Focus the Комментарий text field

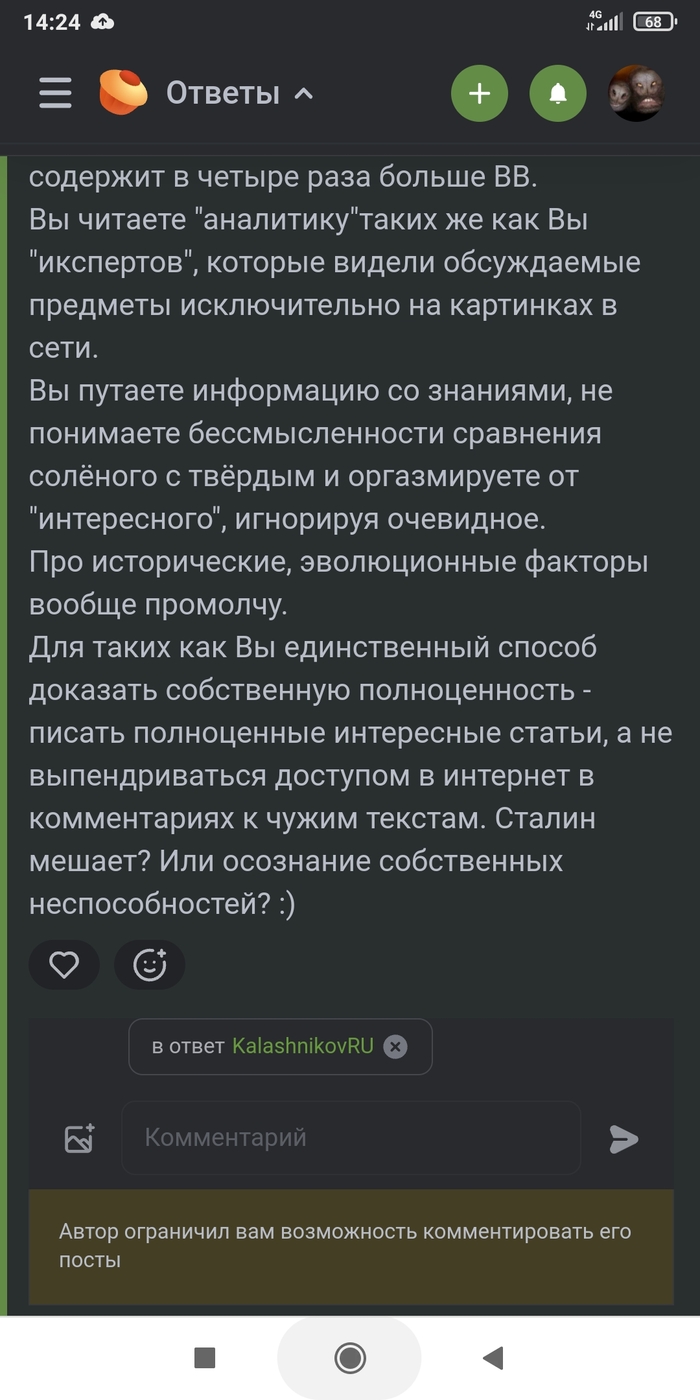(350, 1138)
